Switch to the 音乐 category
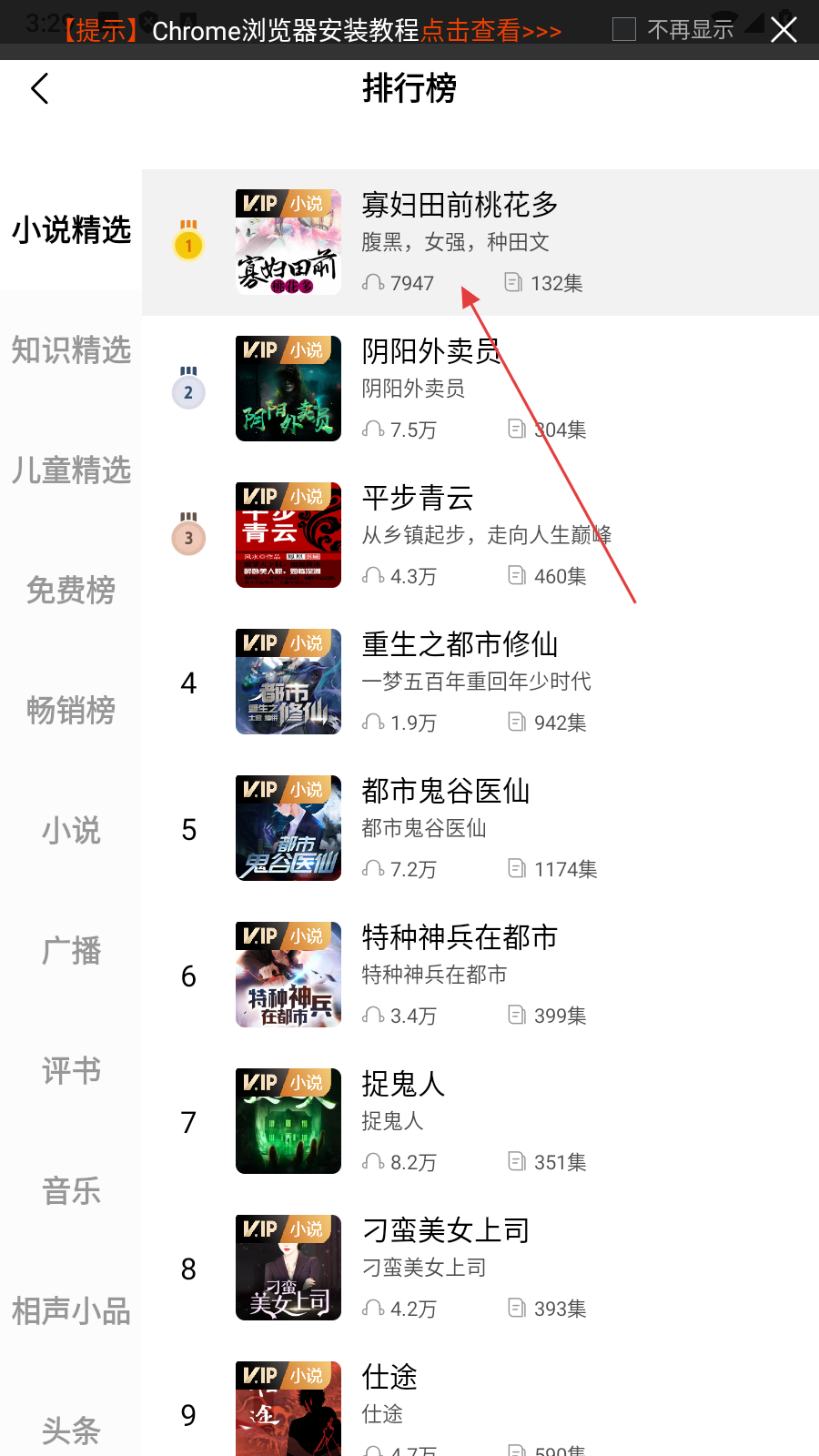Image resolution: width=819 pixels, height=1456 pixels. tap(71, 1191)
